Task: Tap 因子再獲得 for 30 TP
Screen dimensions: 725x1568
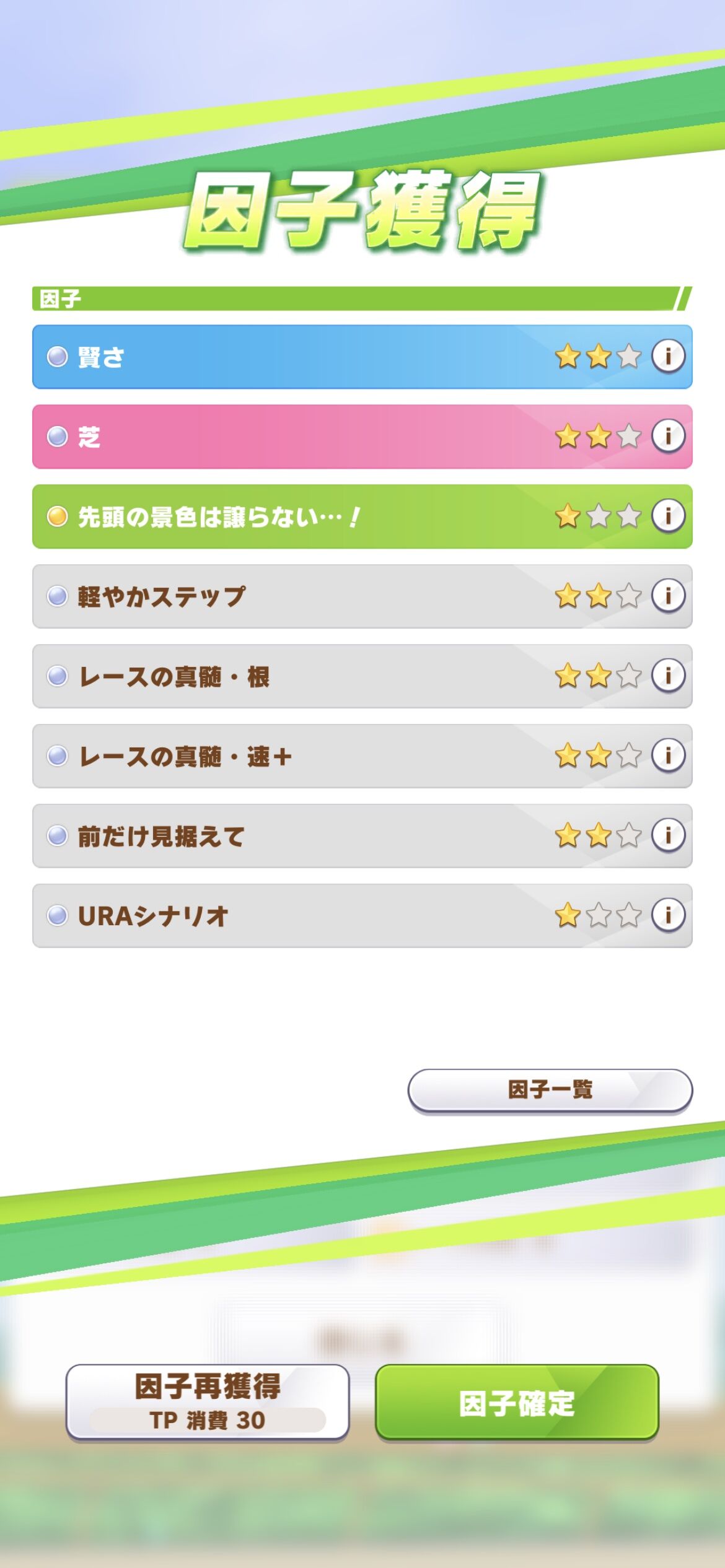Action: tap(208, 1403)
